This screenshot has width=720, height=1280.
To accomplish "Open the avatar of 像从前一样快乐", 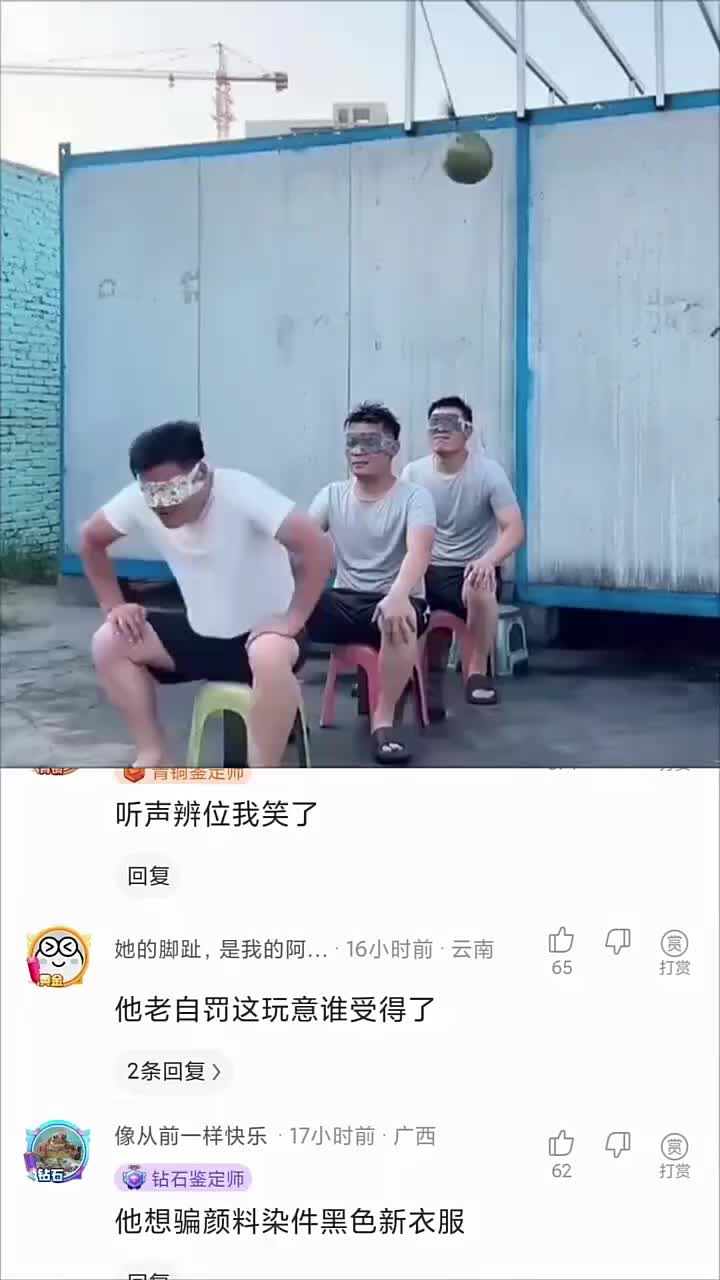I will point(57,1152).
